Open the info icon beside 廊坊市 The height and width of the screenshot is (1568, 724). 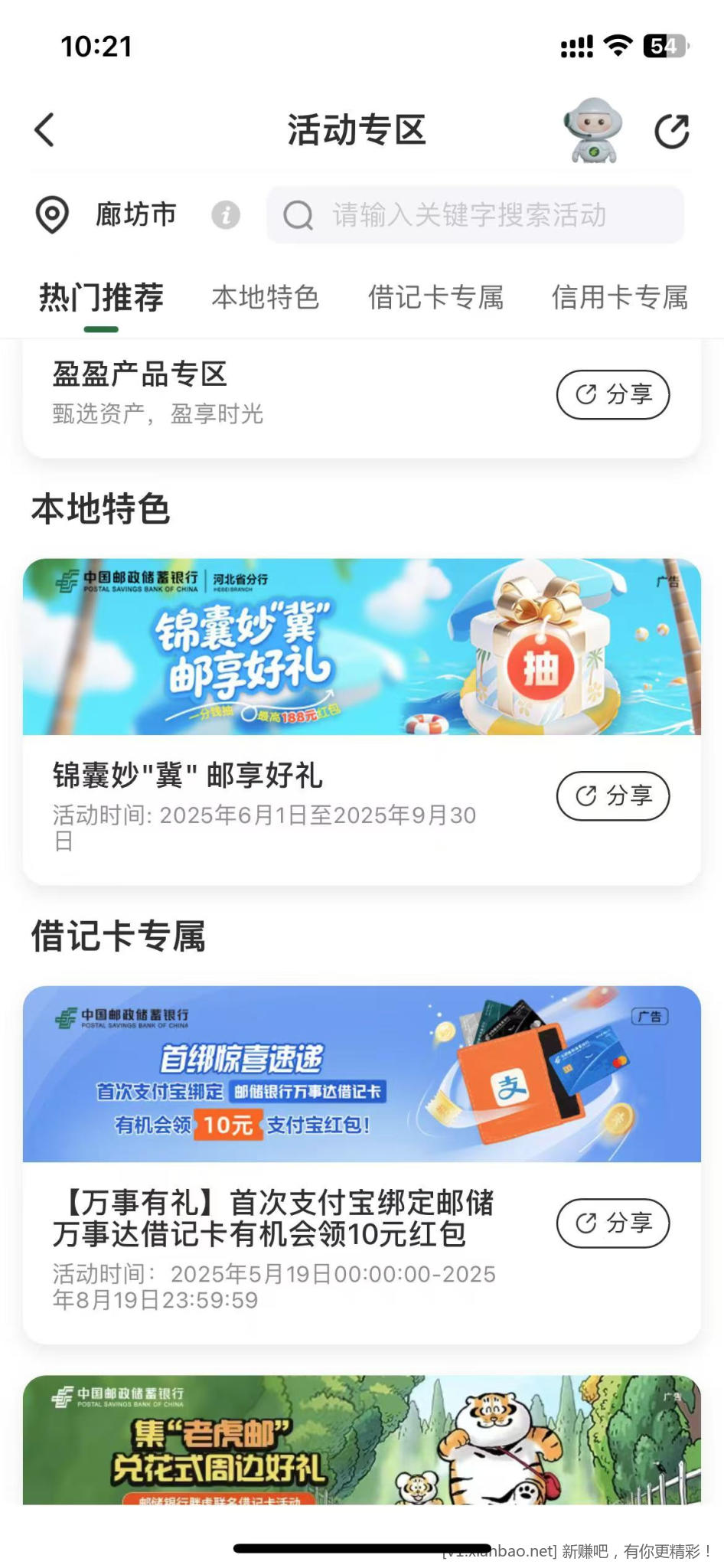226,215
